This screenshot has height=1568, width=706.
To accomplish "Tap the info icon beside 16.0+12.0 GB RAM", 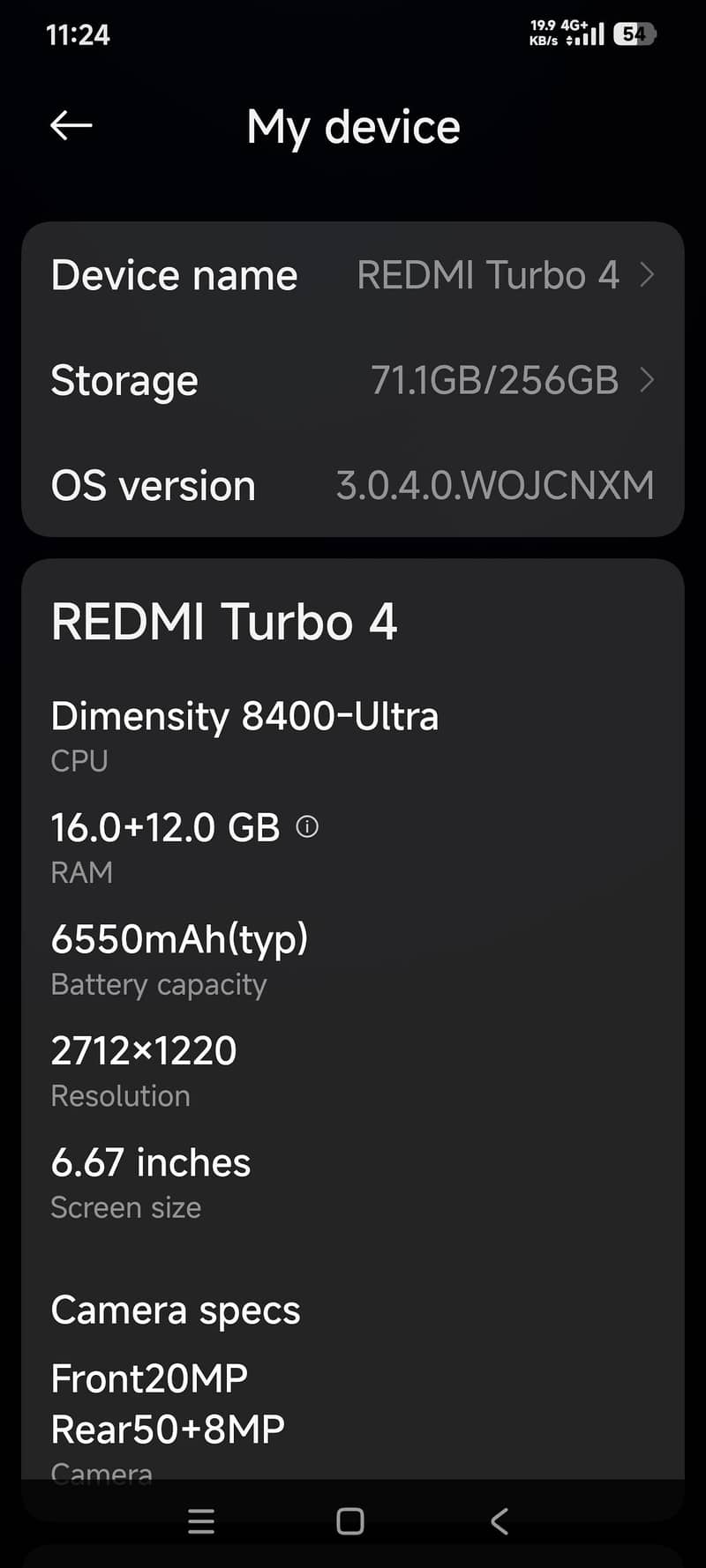I will point(306,827).
